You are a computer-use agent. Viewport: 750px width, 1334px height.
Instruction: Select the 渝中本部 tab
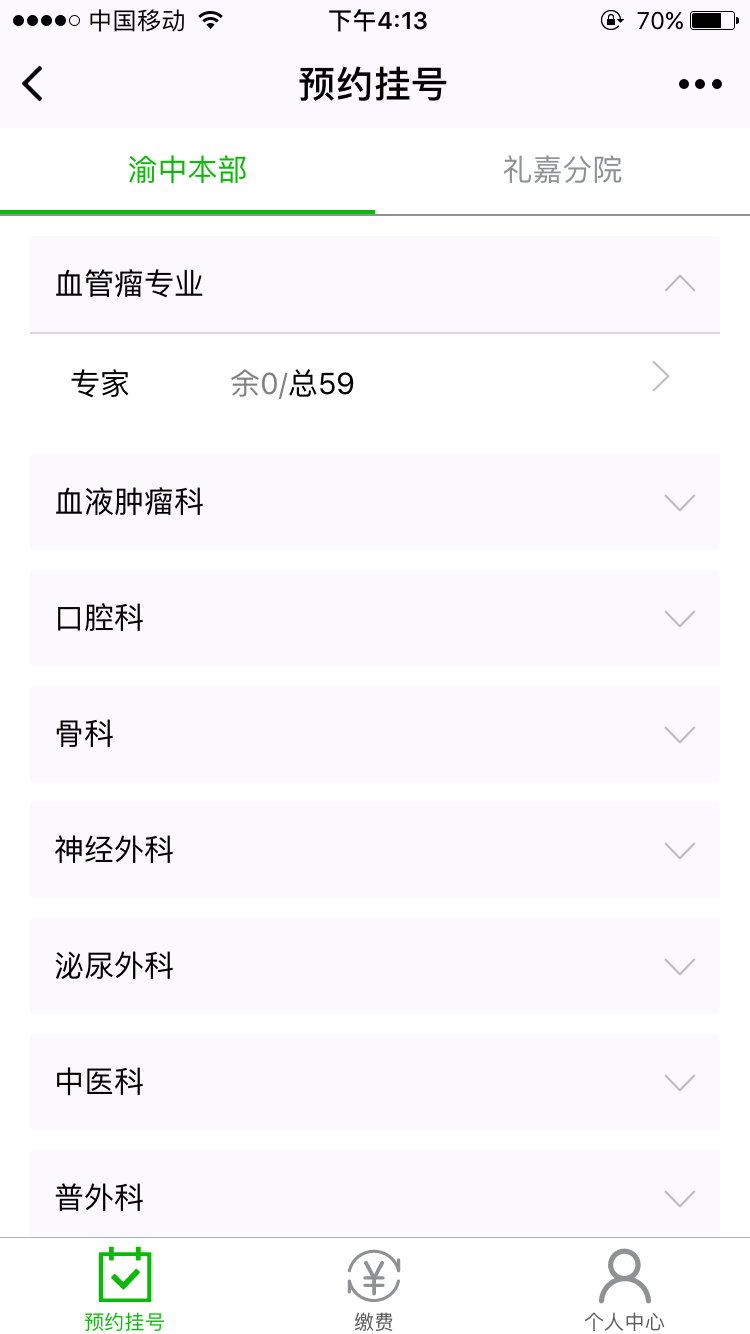[187, 170]
